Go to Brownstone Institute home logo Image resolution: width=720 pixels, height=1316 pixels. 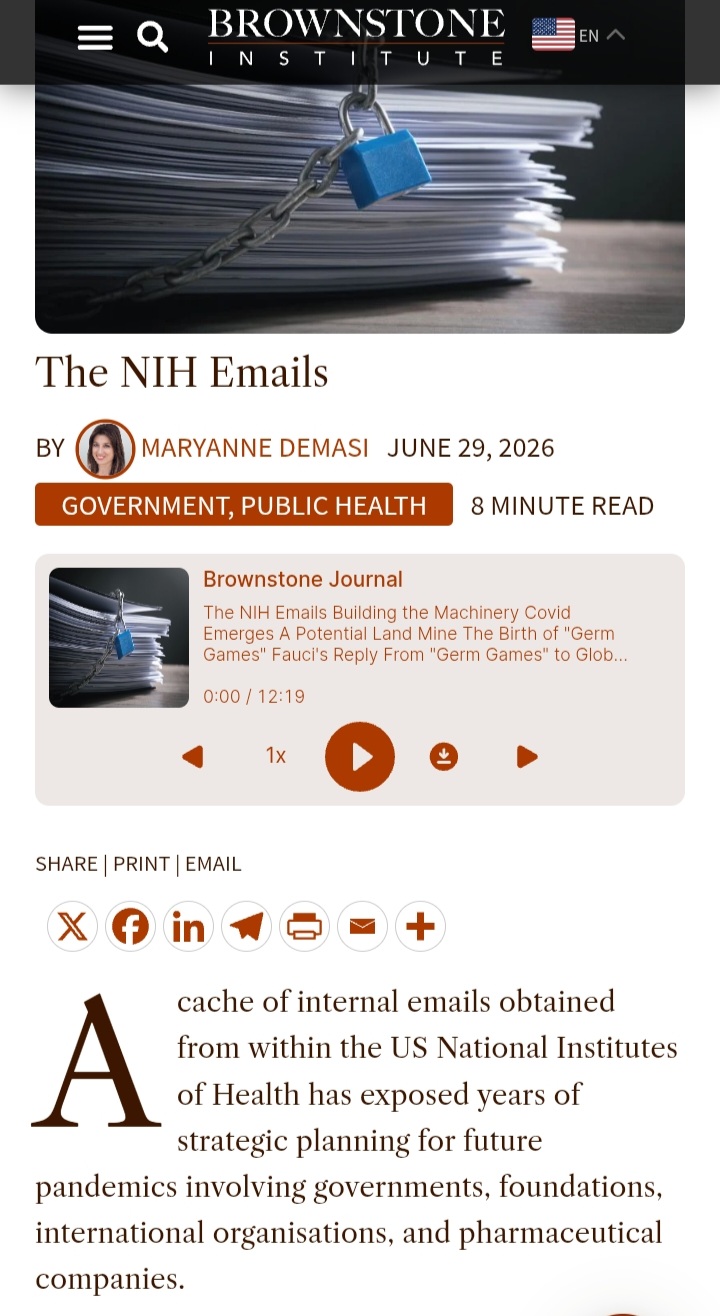point(356,37)
